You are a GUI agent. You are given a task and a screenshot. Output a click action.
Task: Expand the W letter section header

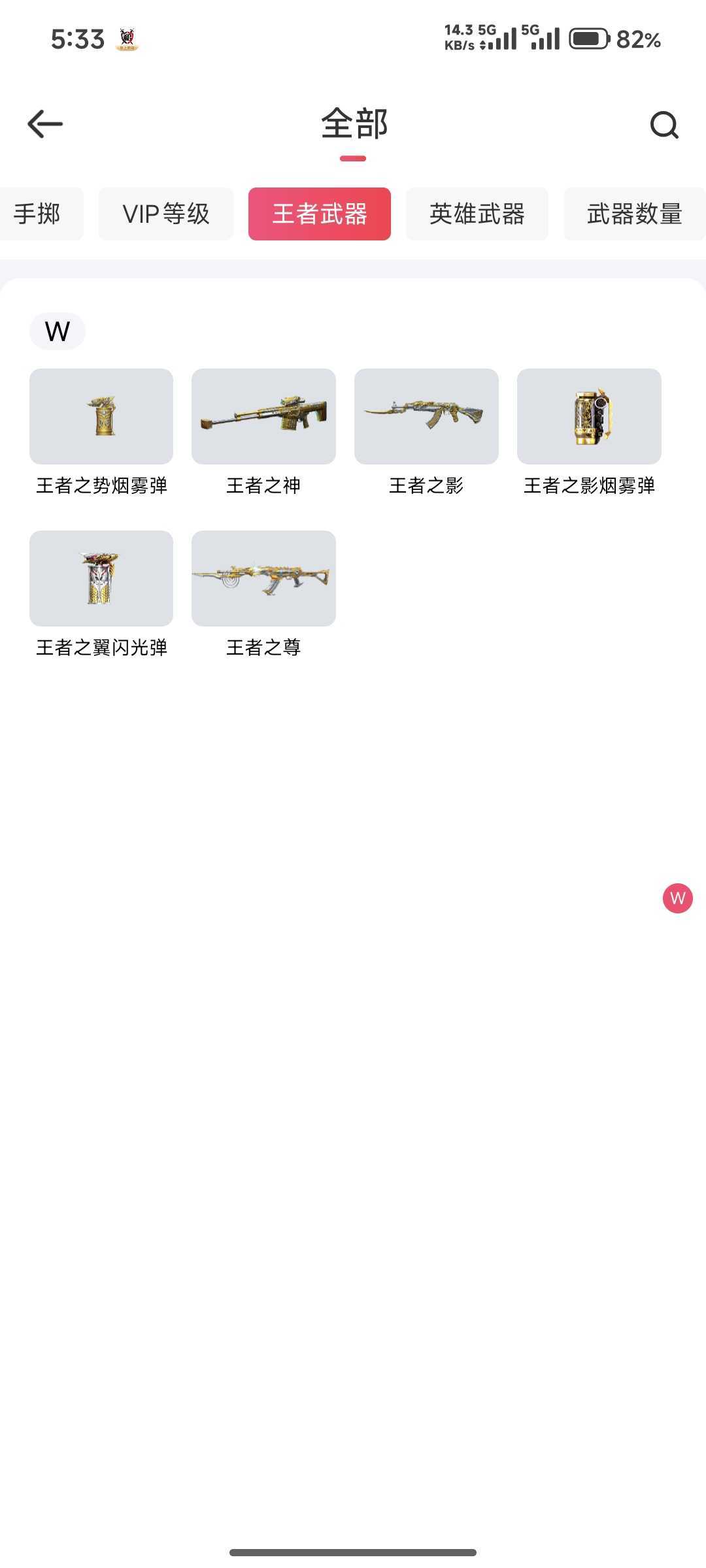tap(57, 331)
